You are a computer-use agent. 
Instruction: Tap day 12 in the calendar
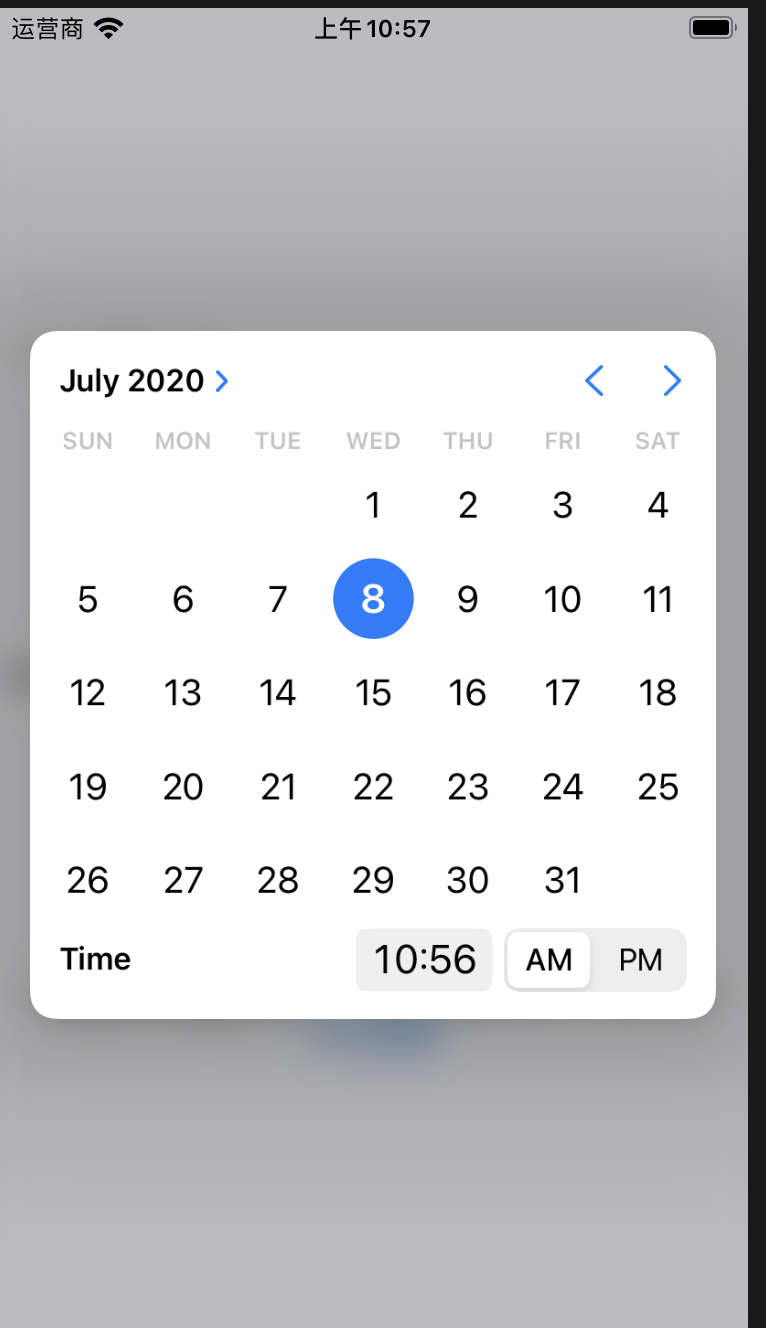click(88, 693)
